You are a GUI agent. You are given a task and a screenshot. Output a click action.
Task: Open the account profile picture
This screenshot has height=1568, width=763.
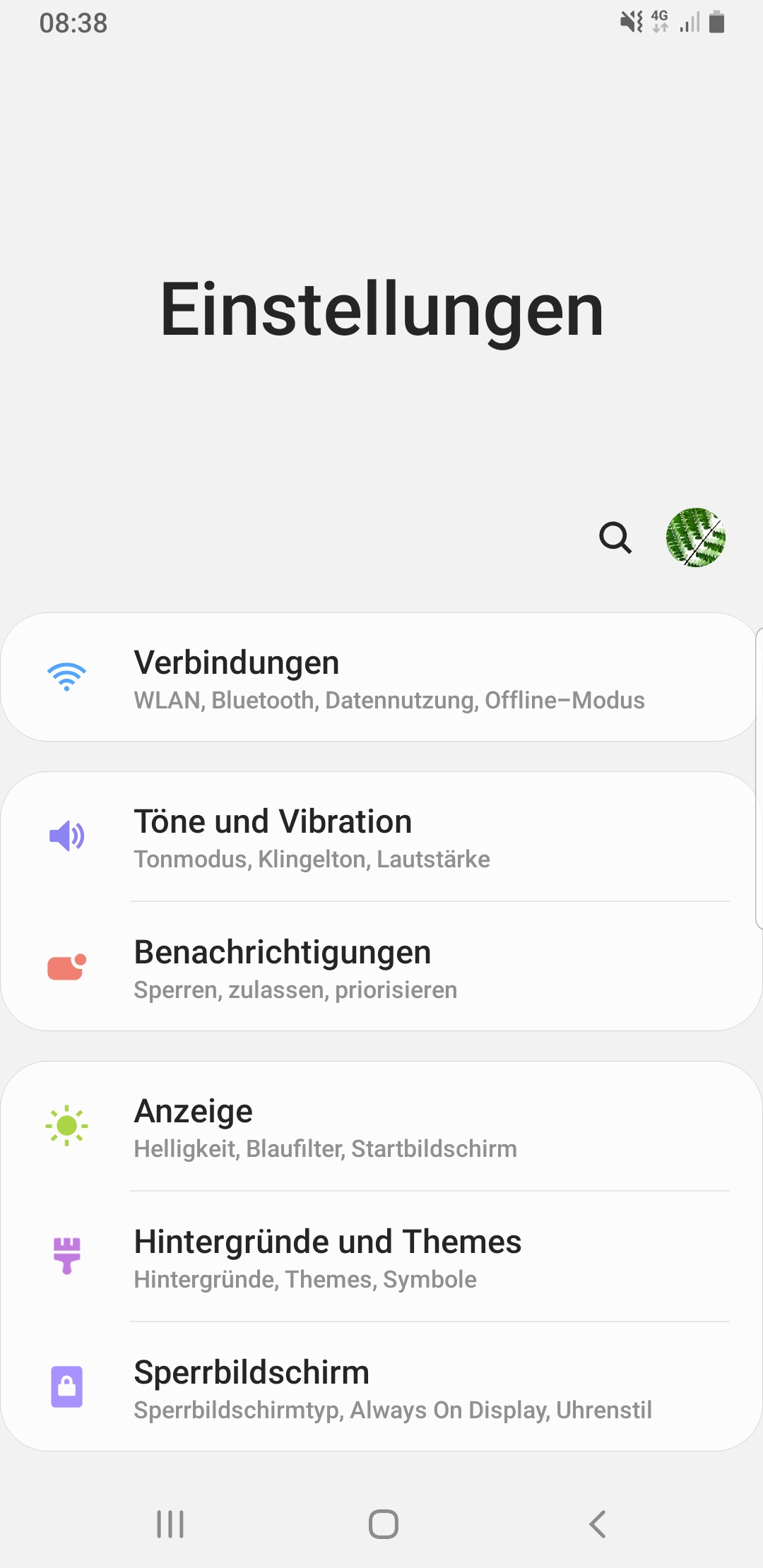pos(695,537)
